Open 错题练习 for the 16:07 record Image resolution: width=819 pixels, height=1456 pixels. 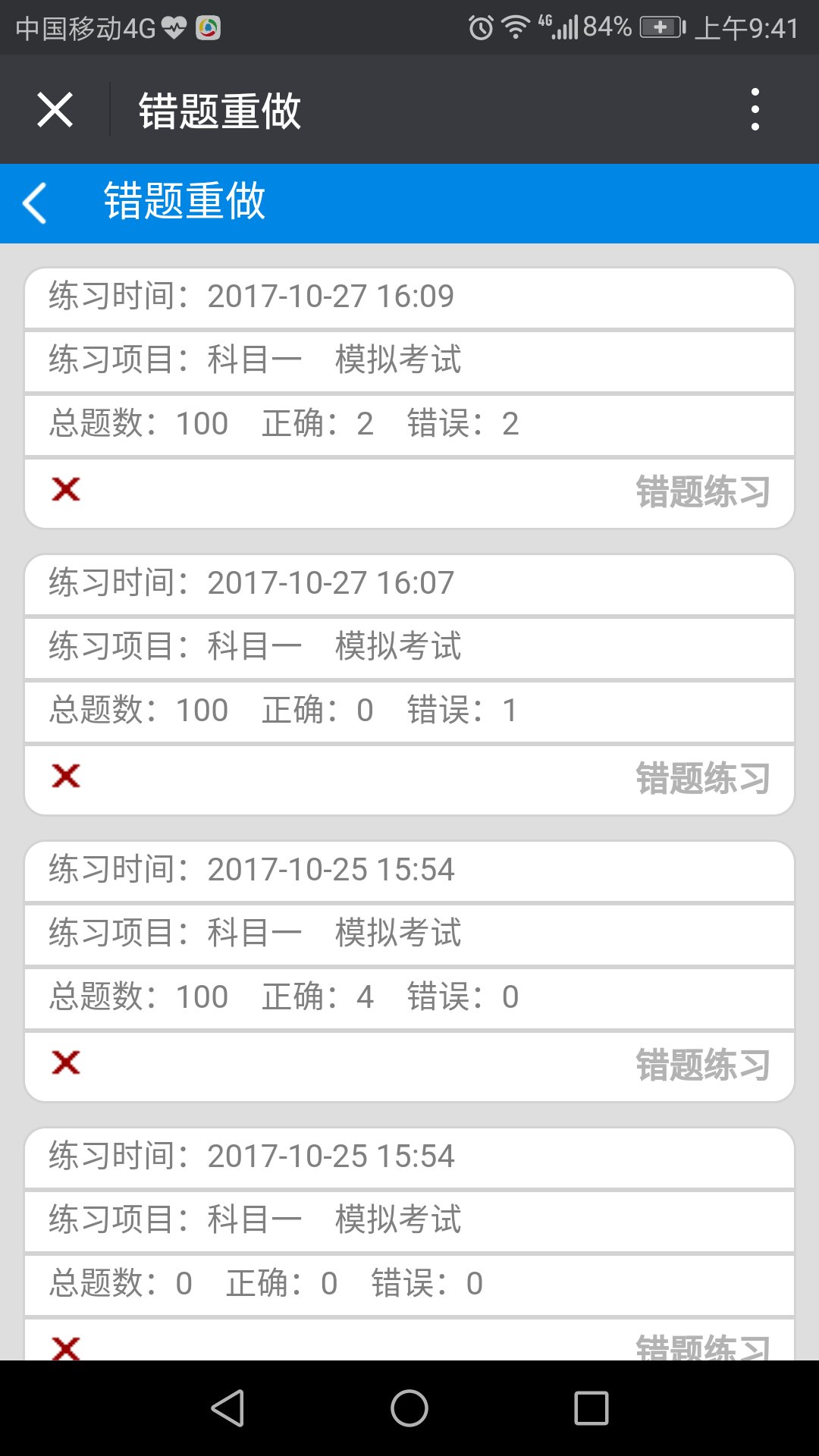point(703,778)
